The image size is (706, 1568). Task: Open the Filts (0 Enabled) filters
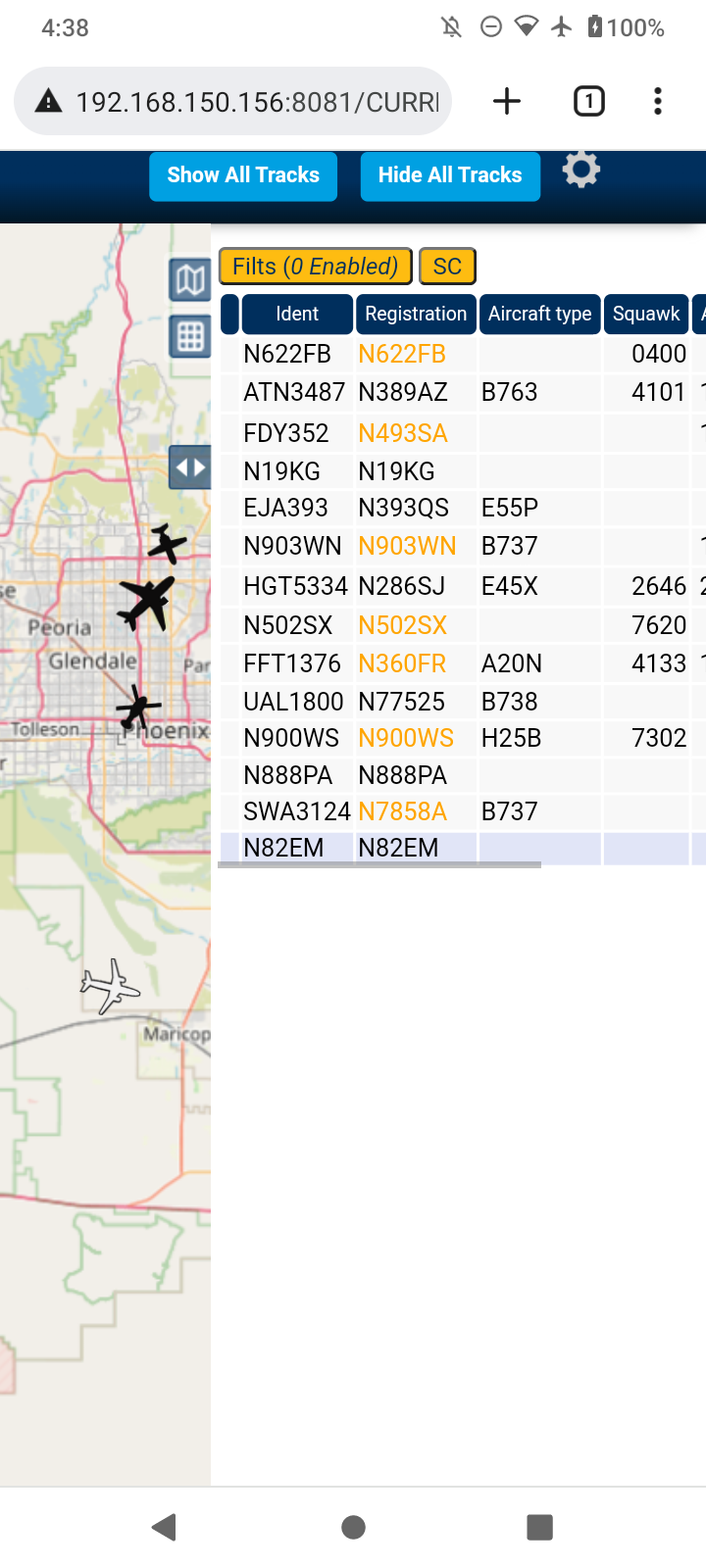click(x=315, y=267)
